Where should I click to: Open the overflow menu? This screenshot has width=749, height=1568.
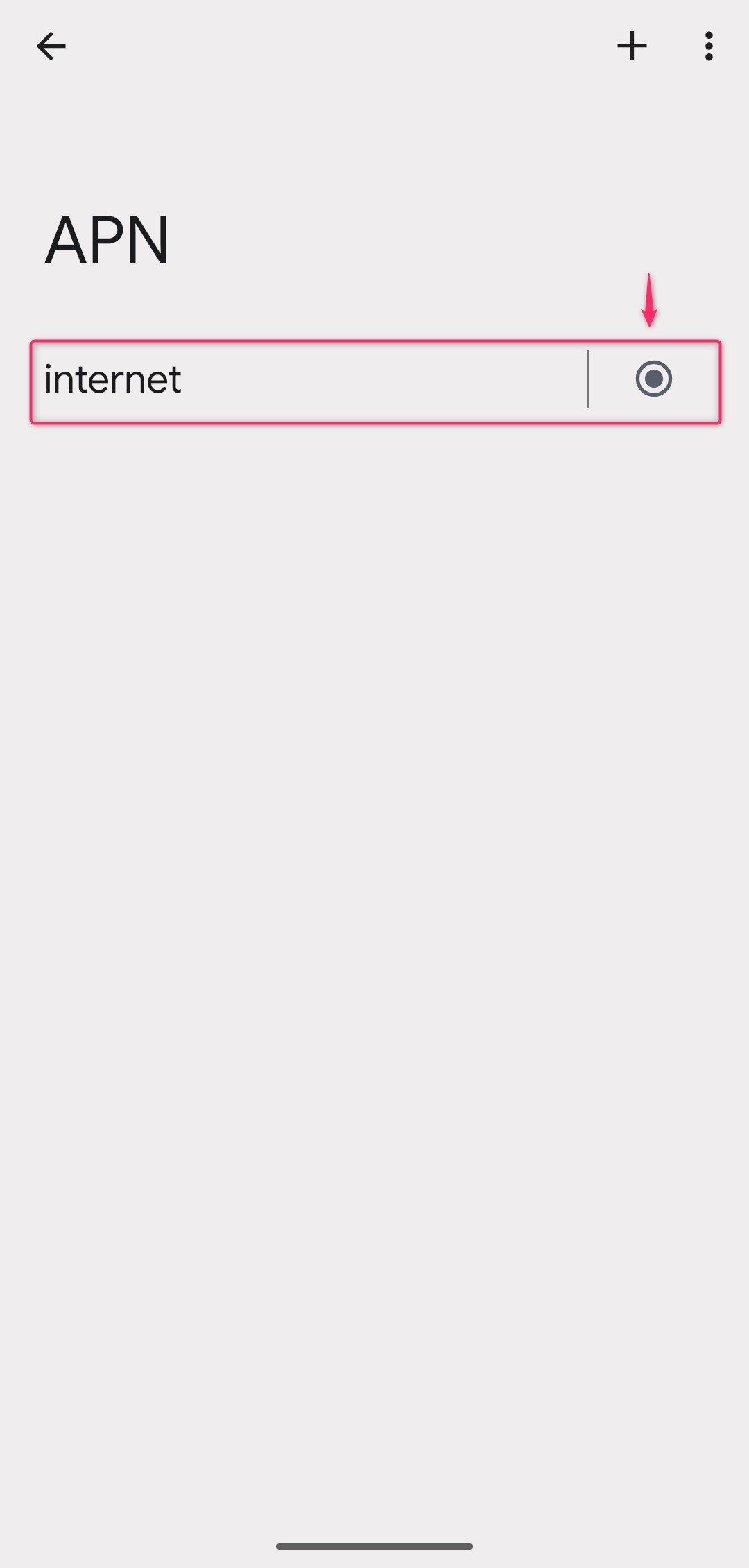coord(708,46)
